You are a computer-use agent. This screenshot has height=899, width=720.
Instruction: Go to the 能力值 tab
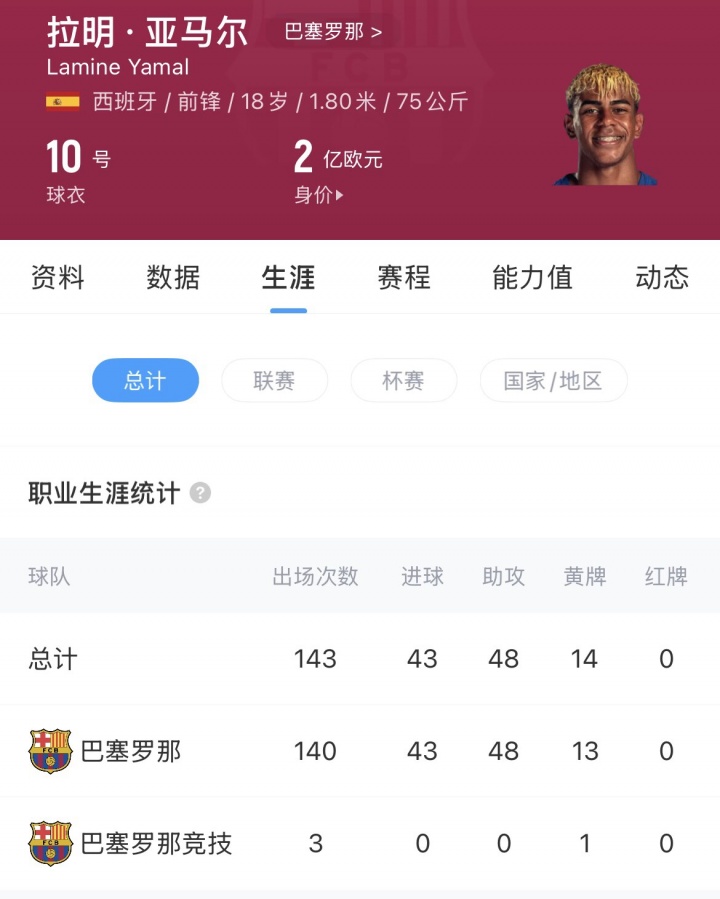[x=532, y=277]
